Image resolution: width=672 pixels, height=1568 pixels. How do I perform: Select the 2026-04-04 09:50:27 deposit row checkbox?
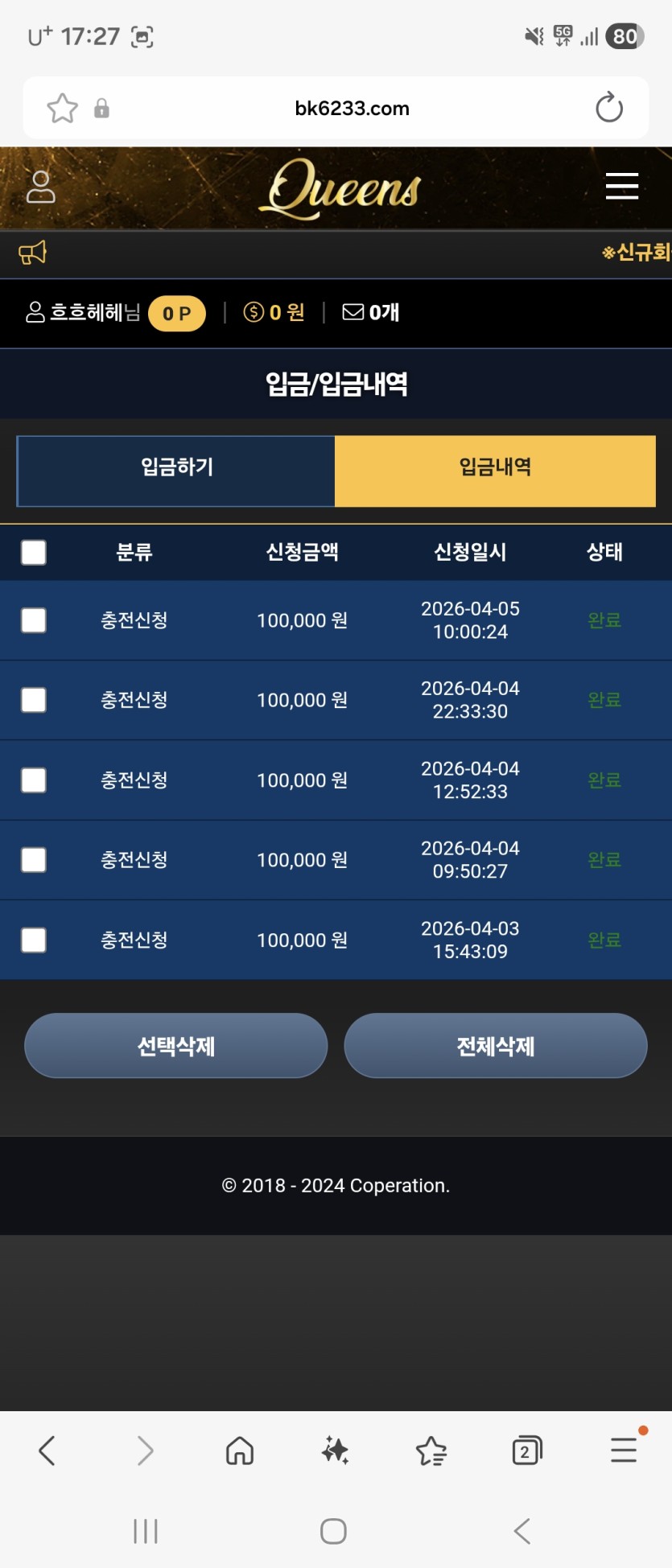34,860
